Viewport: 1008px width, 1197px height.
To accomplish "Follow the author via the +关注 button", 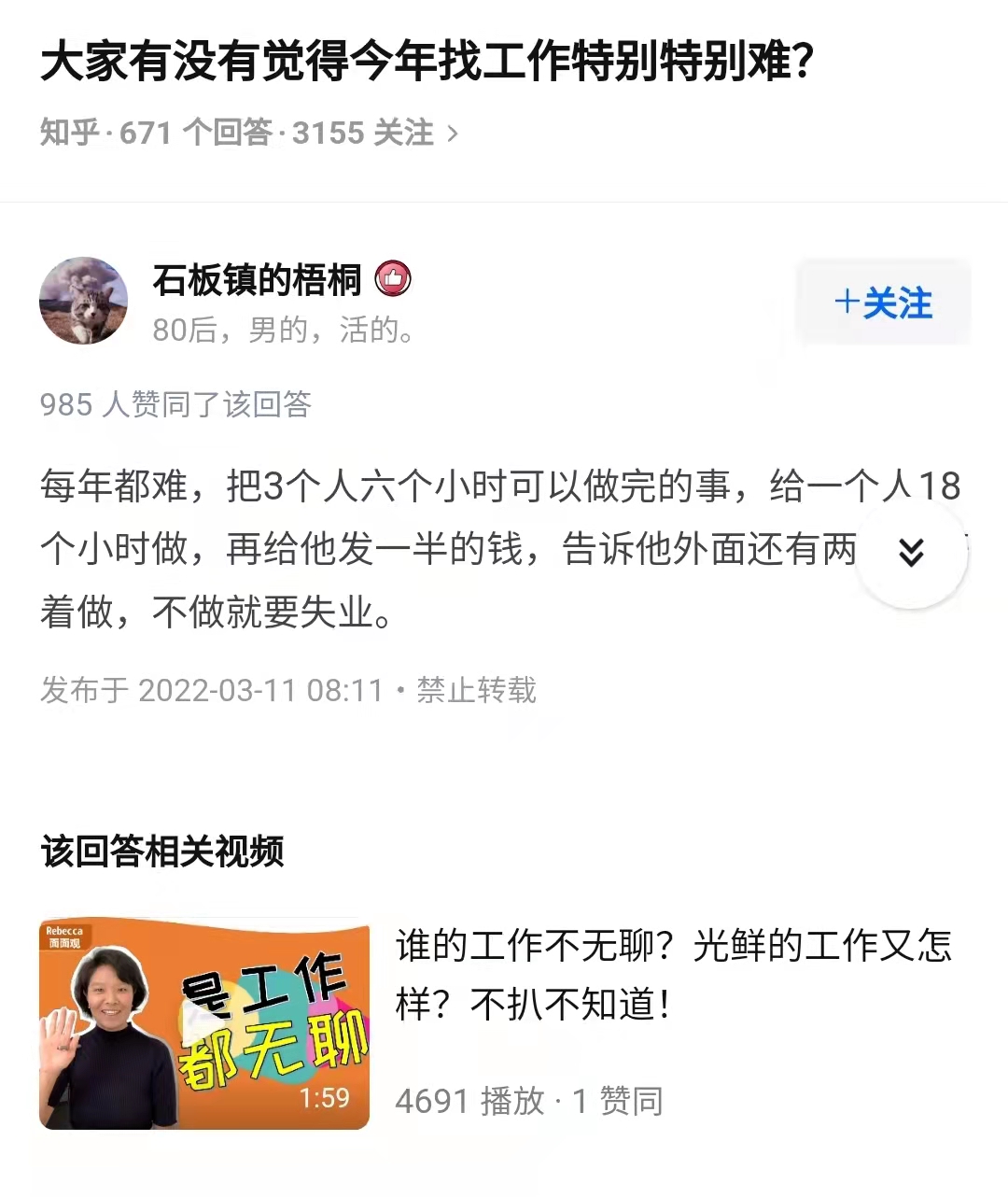I will pos(882,302).
